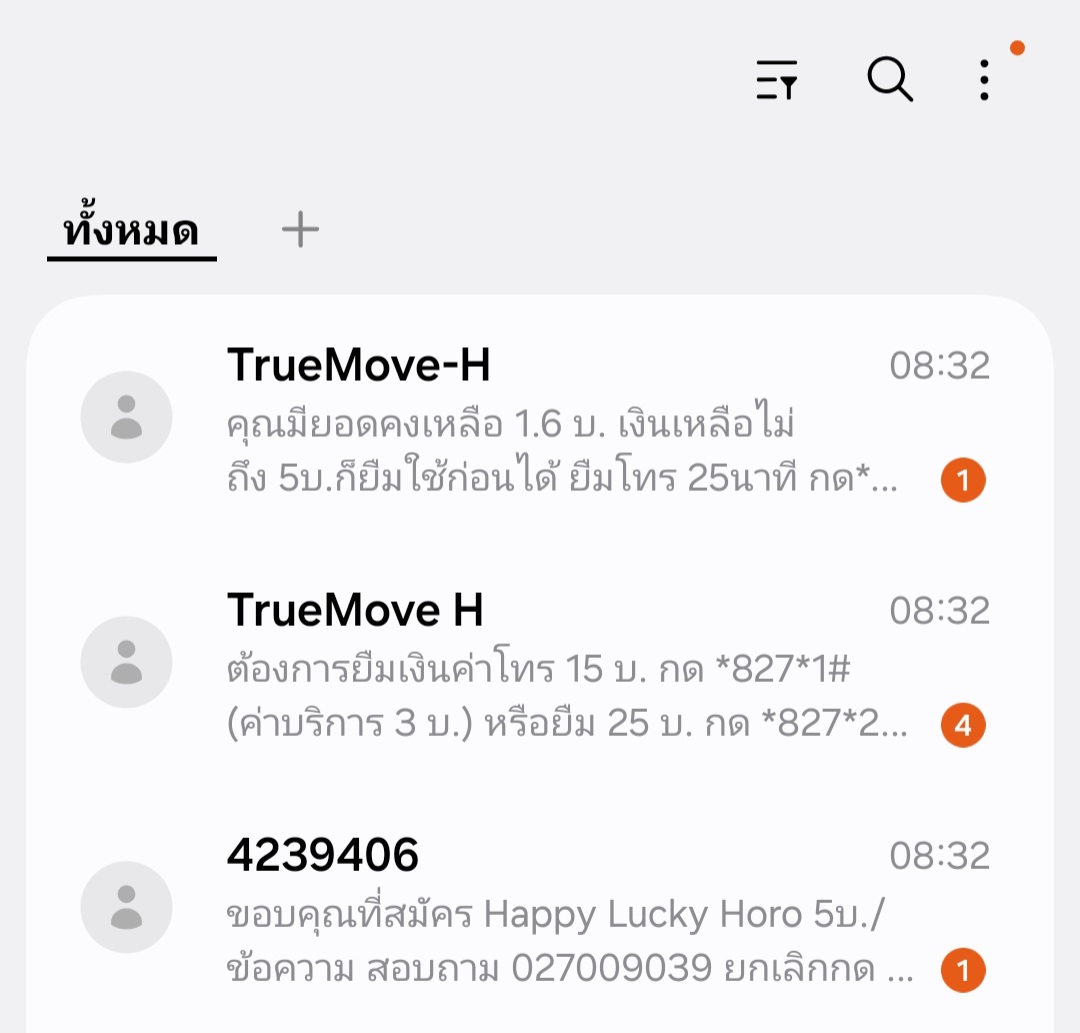1080x1033 pixels.
Task: Open the message thread from 4239406
Action: click(x=540, y=910)
